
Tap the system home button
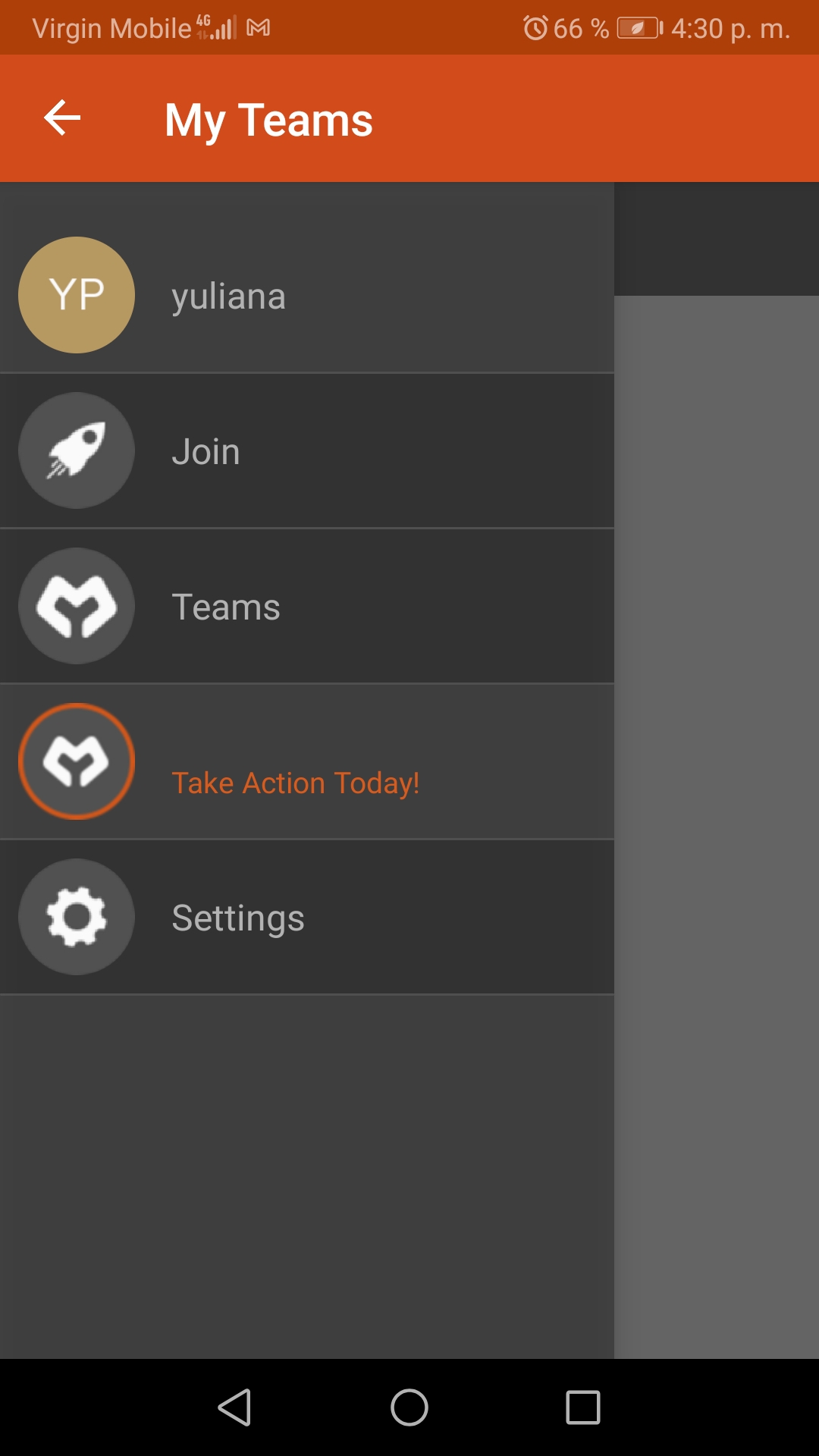click(x=409, y=1408)
